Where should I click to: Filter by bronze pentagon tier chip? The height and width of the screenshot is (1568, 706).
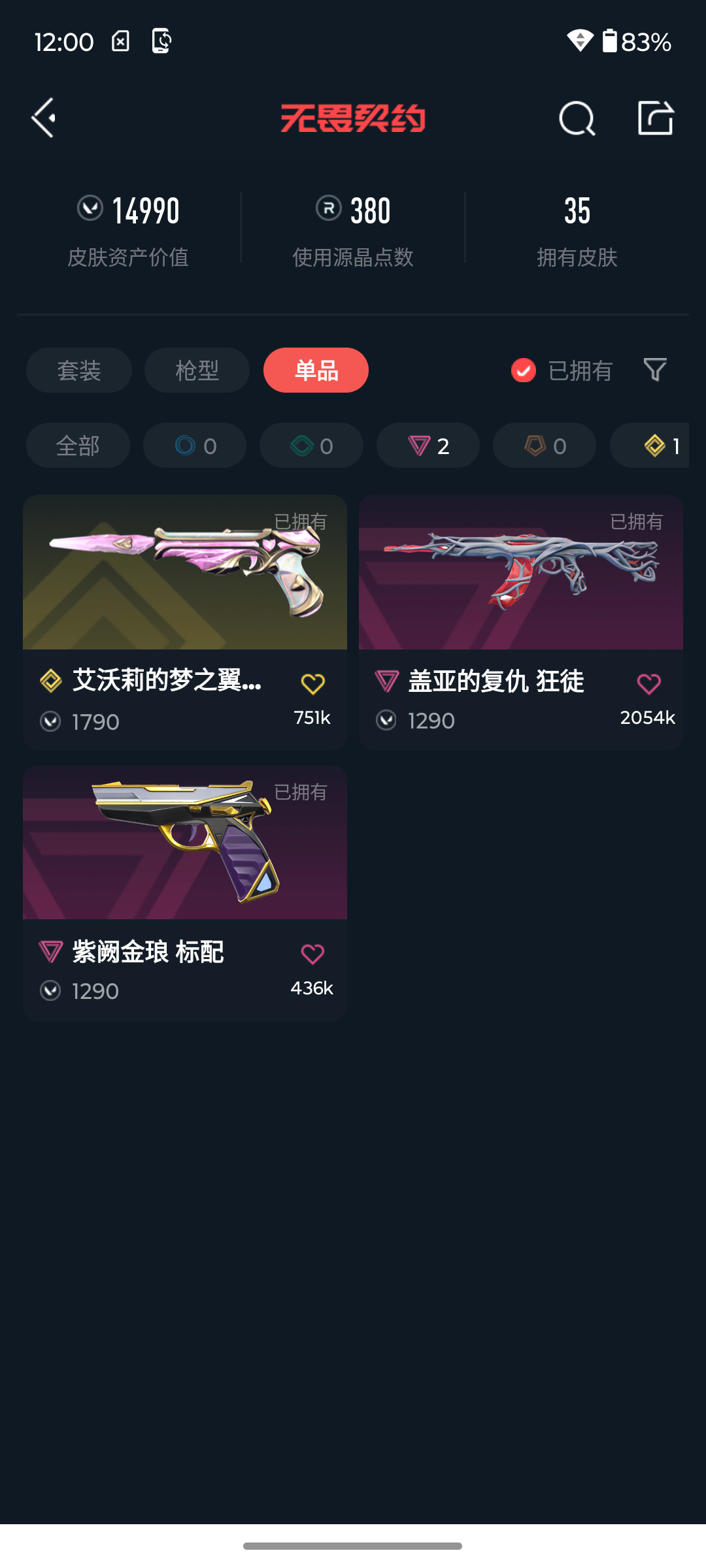[545, 446]
